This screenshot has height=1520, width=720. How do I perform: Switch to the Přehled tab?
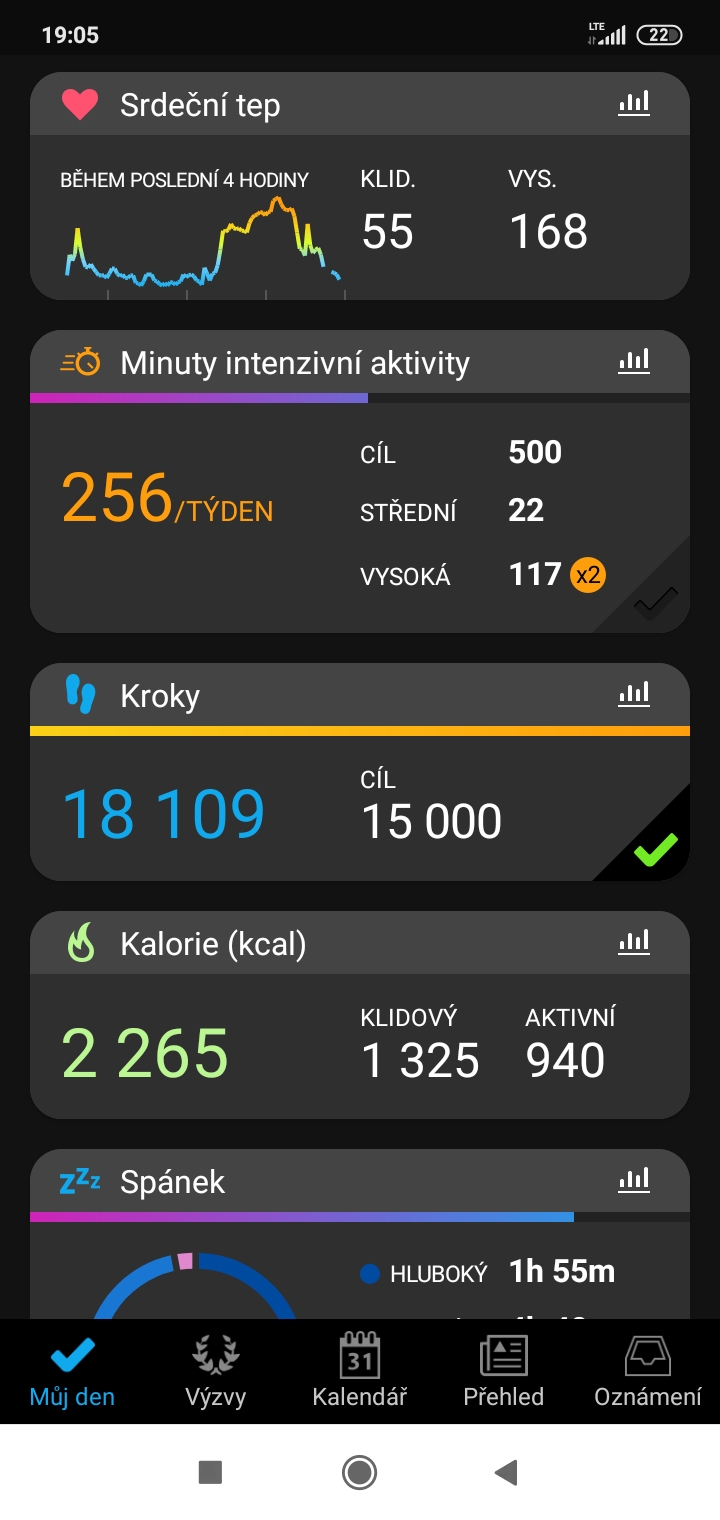click(x=504, y=1371)
